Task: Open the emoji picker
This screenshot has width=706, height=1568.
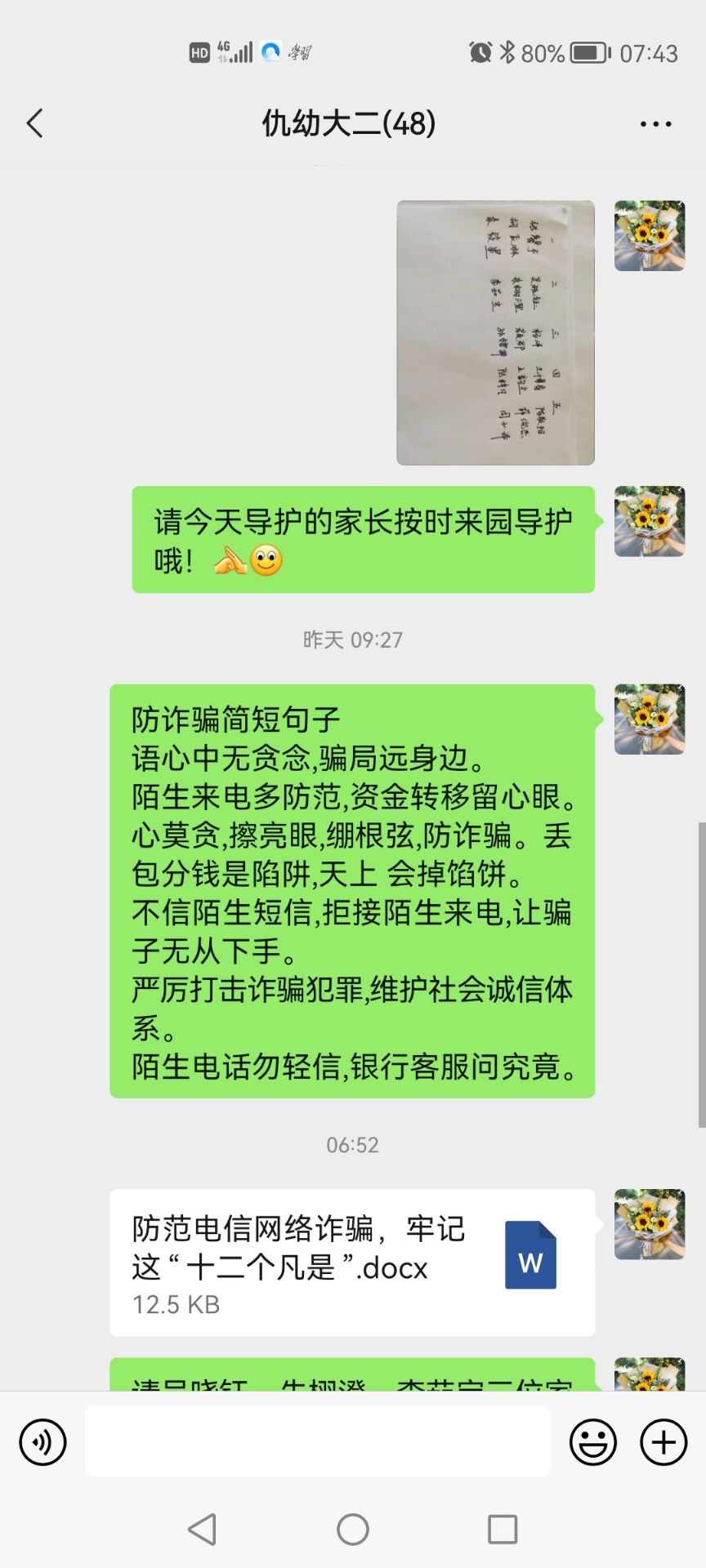Action: (x=592, y=1442)
